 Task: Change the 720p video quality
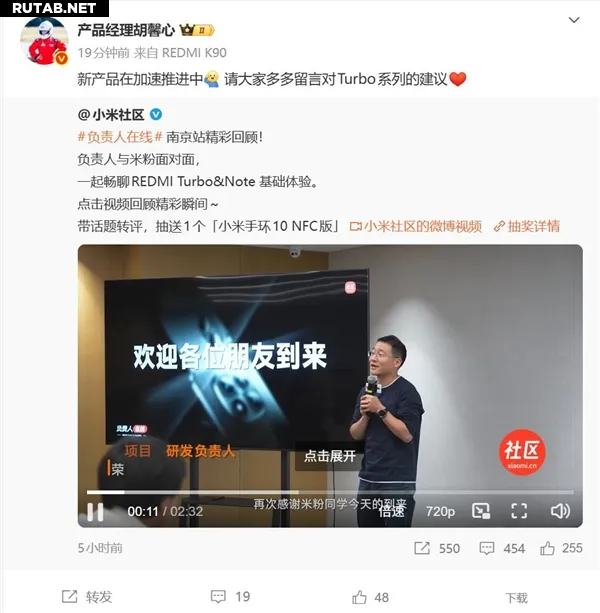(440, 511)
